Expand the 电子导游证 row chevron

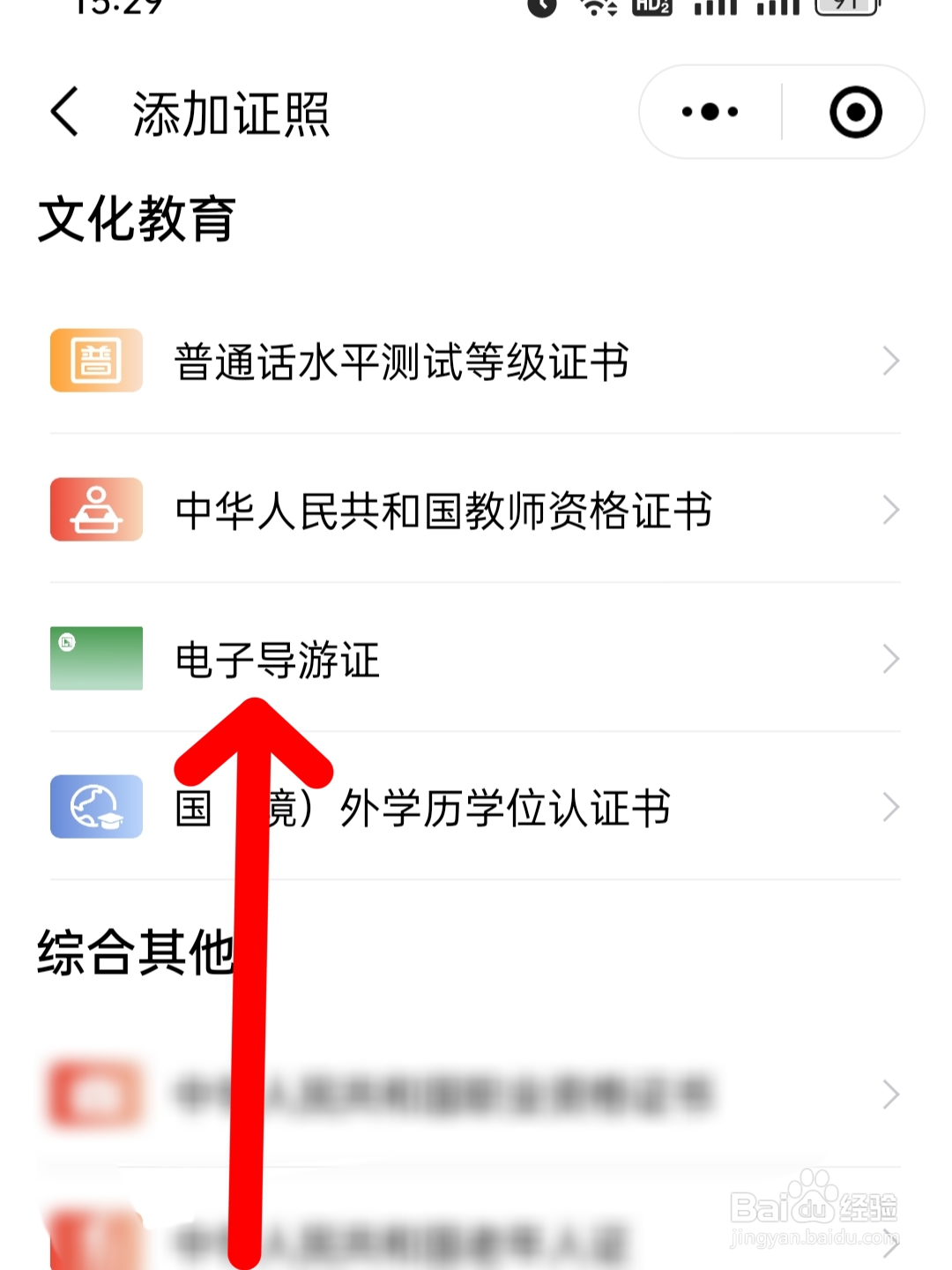tap(890, 659)
